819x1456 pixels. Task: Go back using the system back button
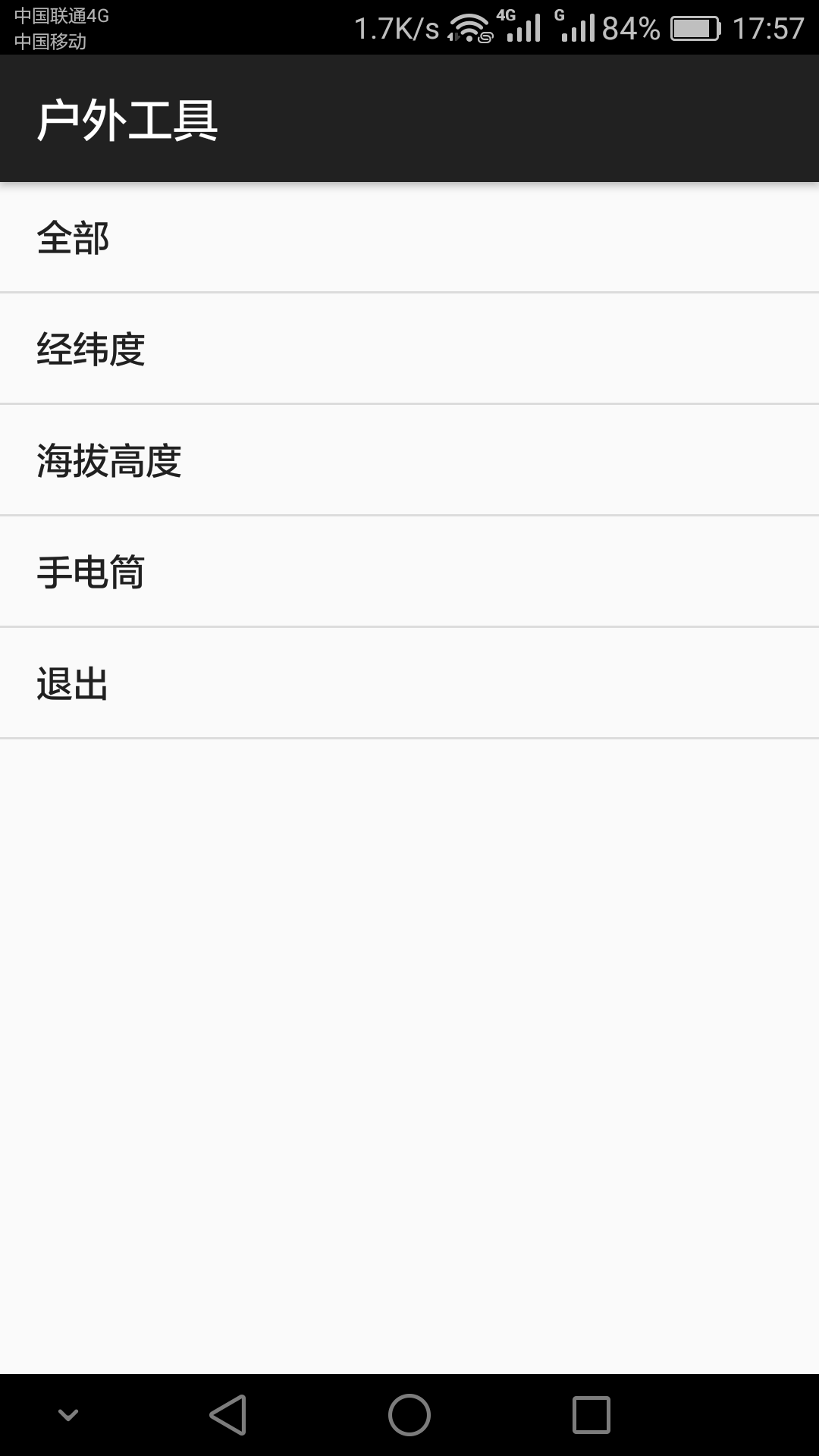[x=227, y=1415]
